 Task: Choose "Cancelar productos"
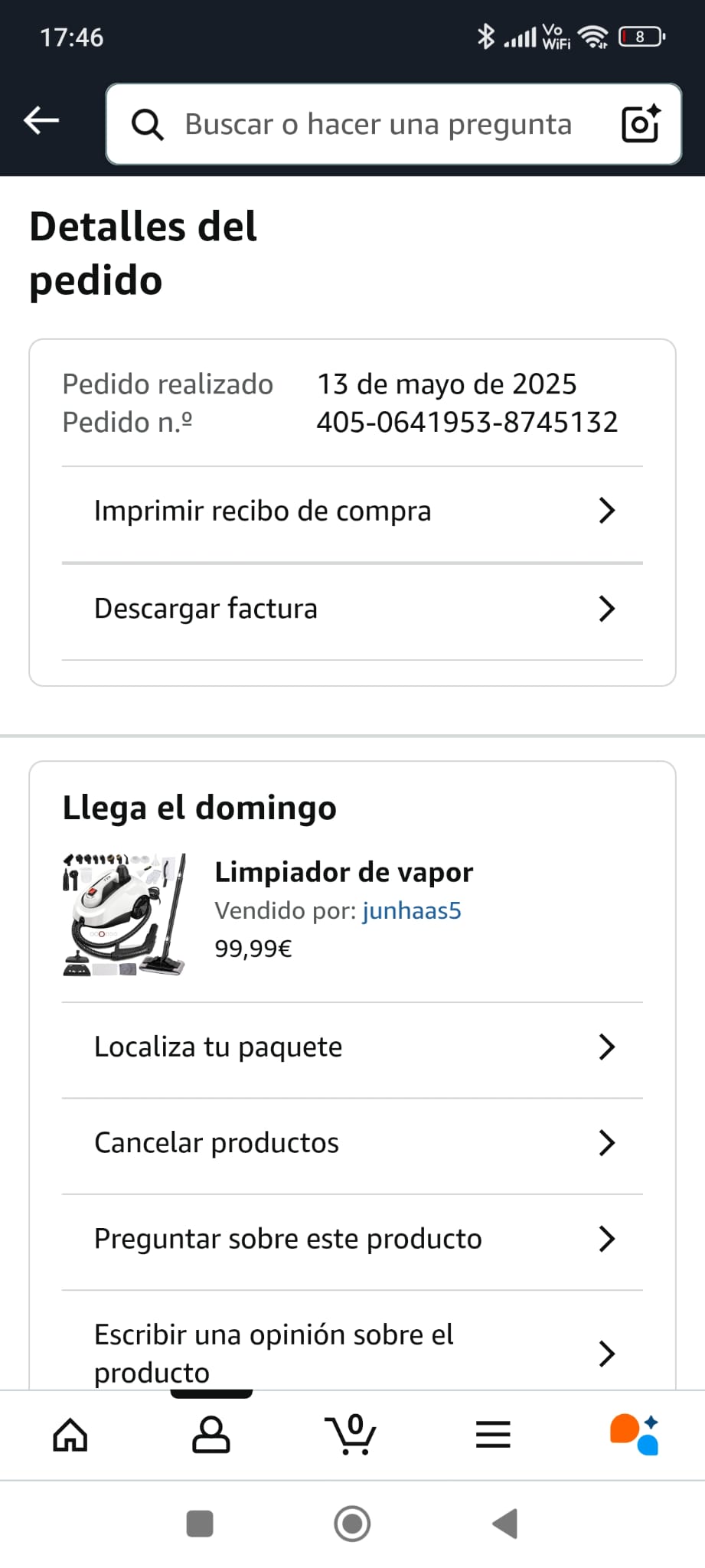coord(352,1143)
